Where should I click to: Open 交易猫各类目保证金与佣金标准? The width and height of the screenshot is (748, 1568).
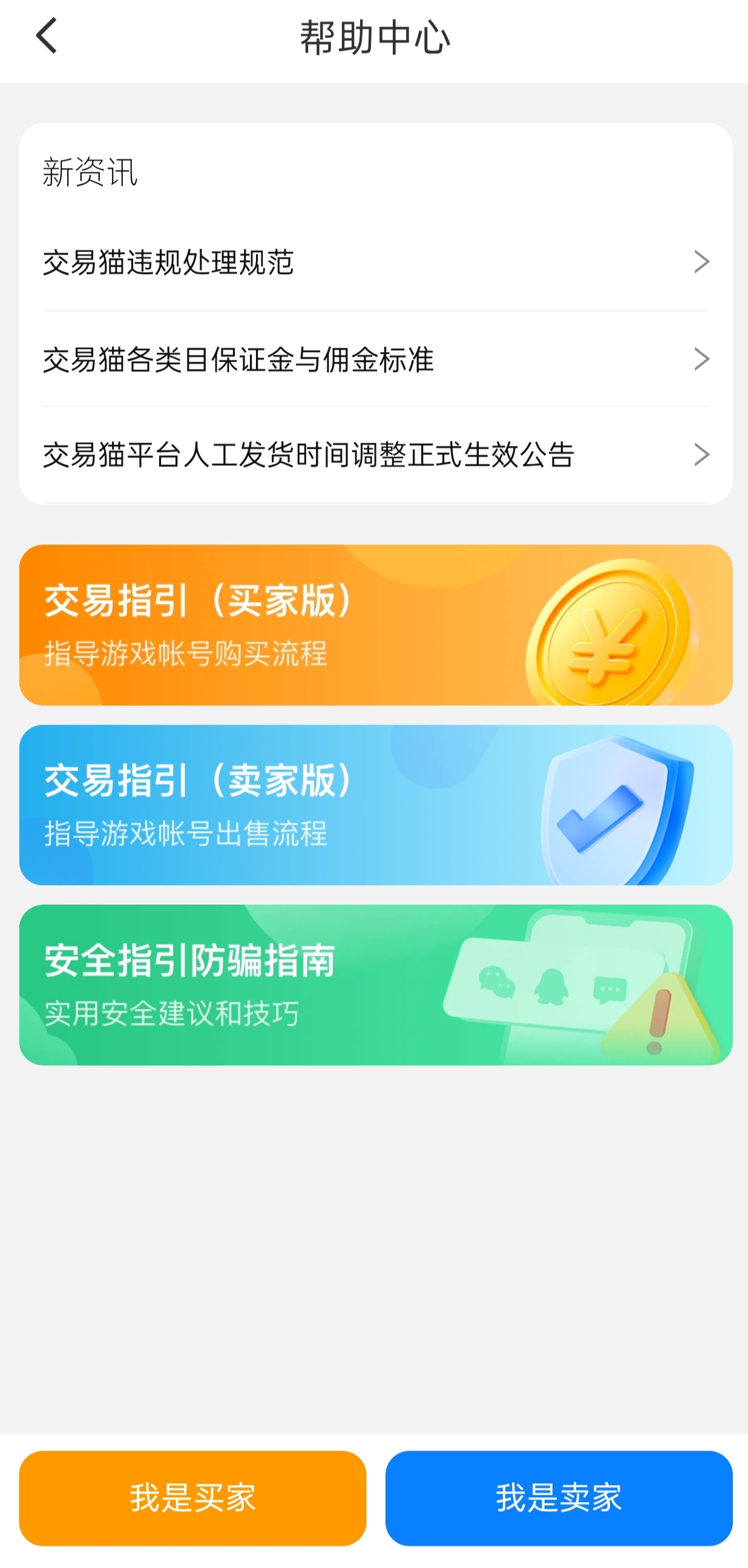[375, 359]
